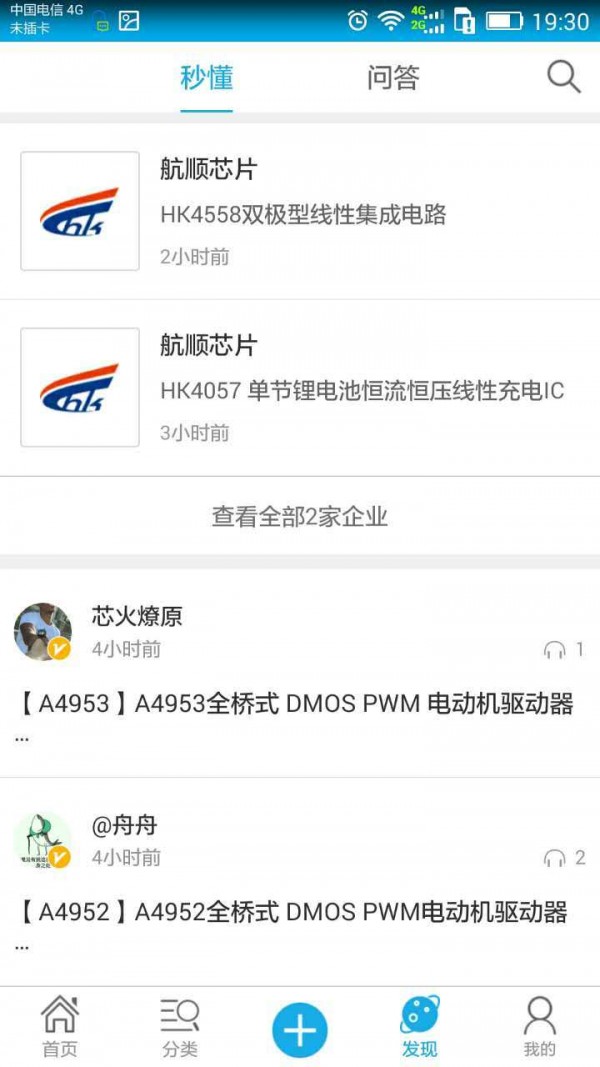
Task: Open the 我的 profile tab
Action: [539, 1027]
